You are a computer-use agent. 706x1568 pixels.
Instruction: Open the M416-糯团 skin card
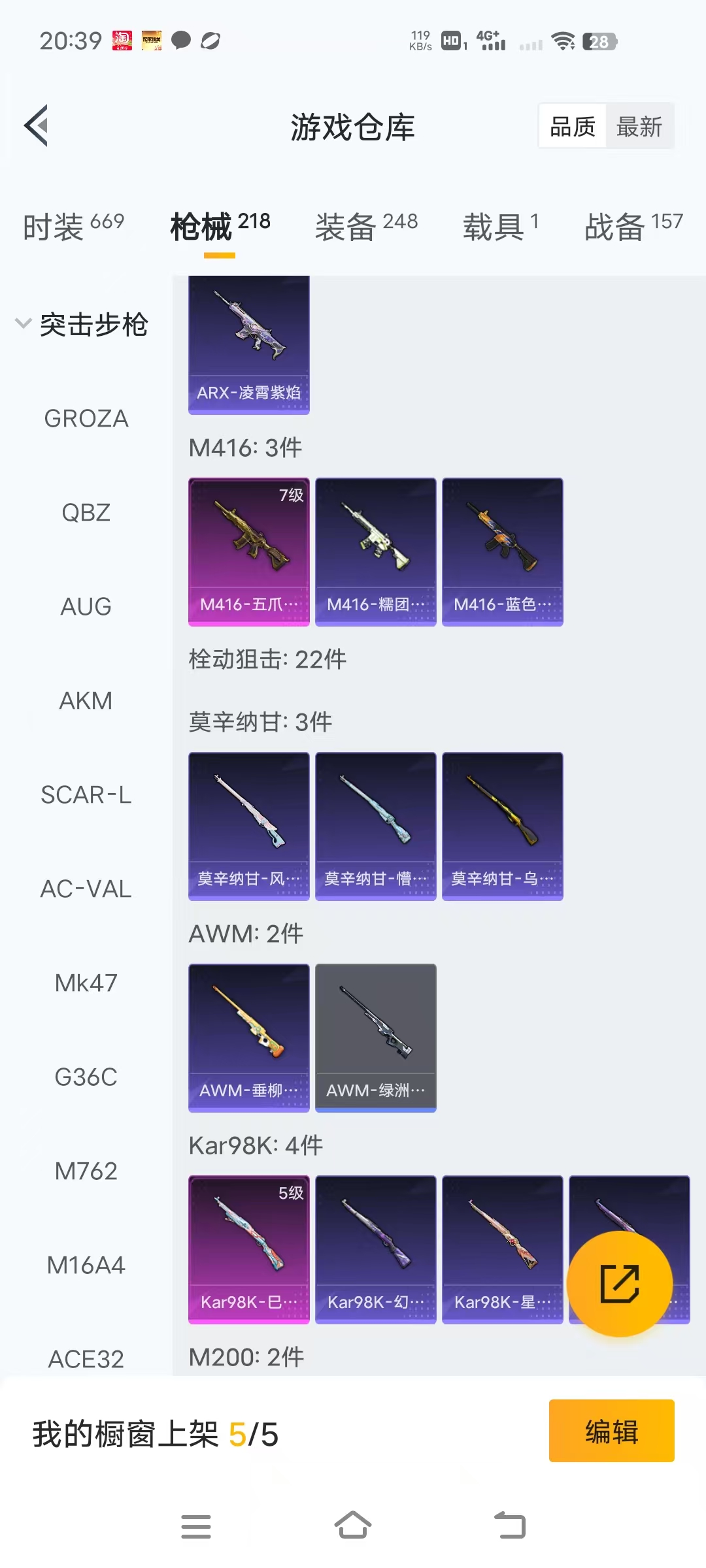pos(376,551)
